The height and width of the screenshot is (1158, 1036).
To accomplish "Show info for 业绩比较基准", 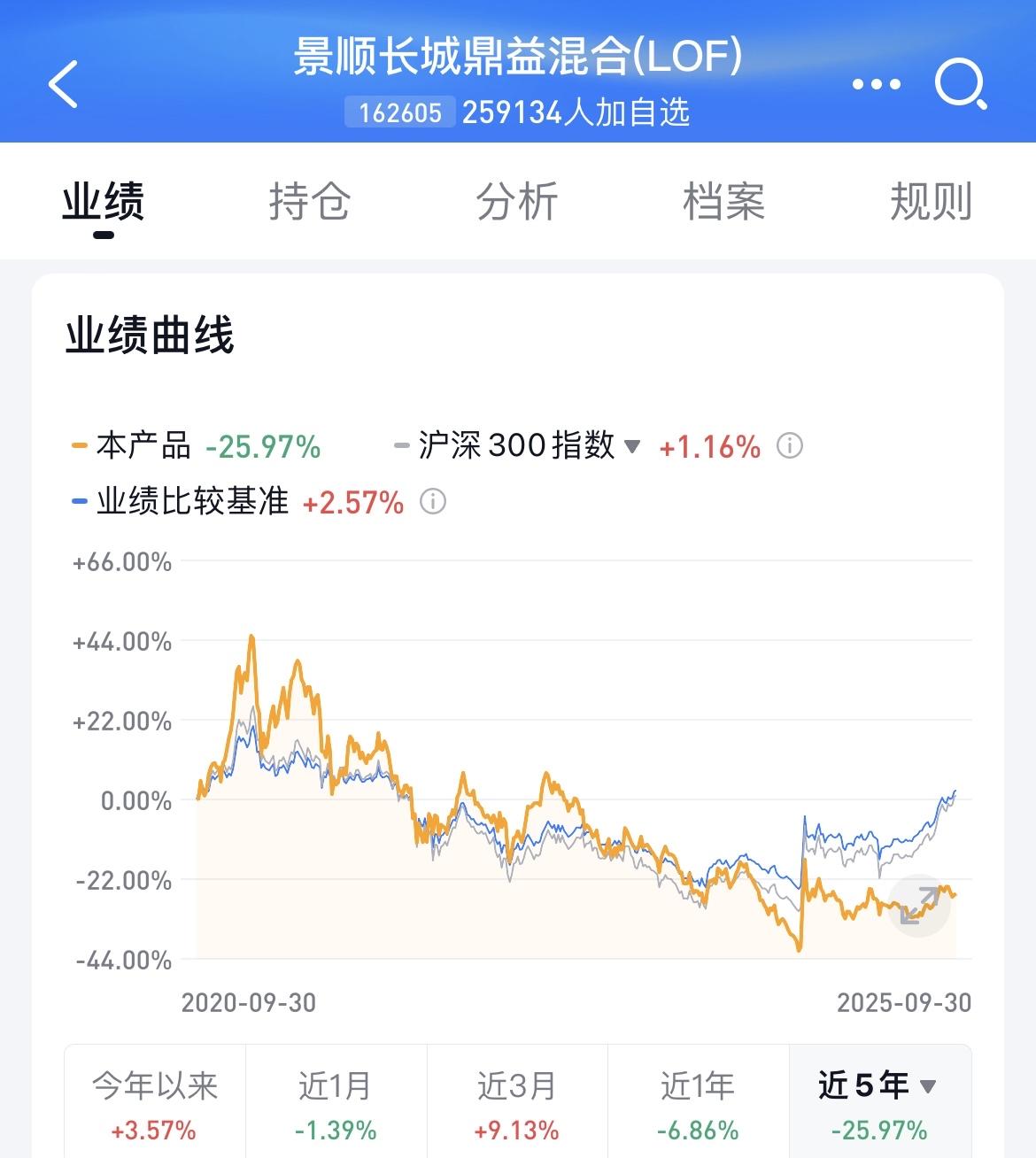I will click(x=432, y=502).
